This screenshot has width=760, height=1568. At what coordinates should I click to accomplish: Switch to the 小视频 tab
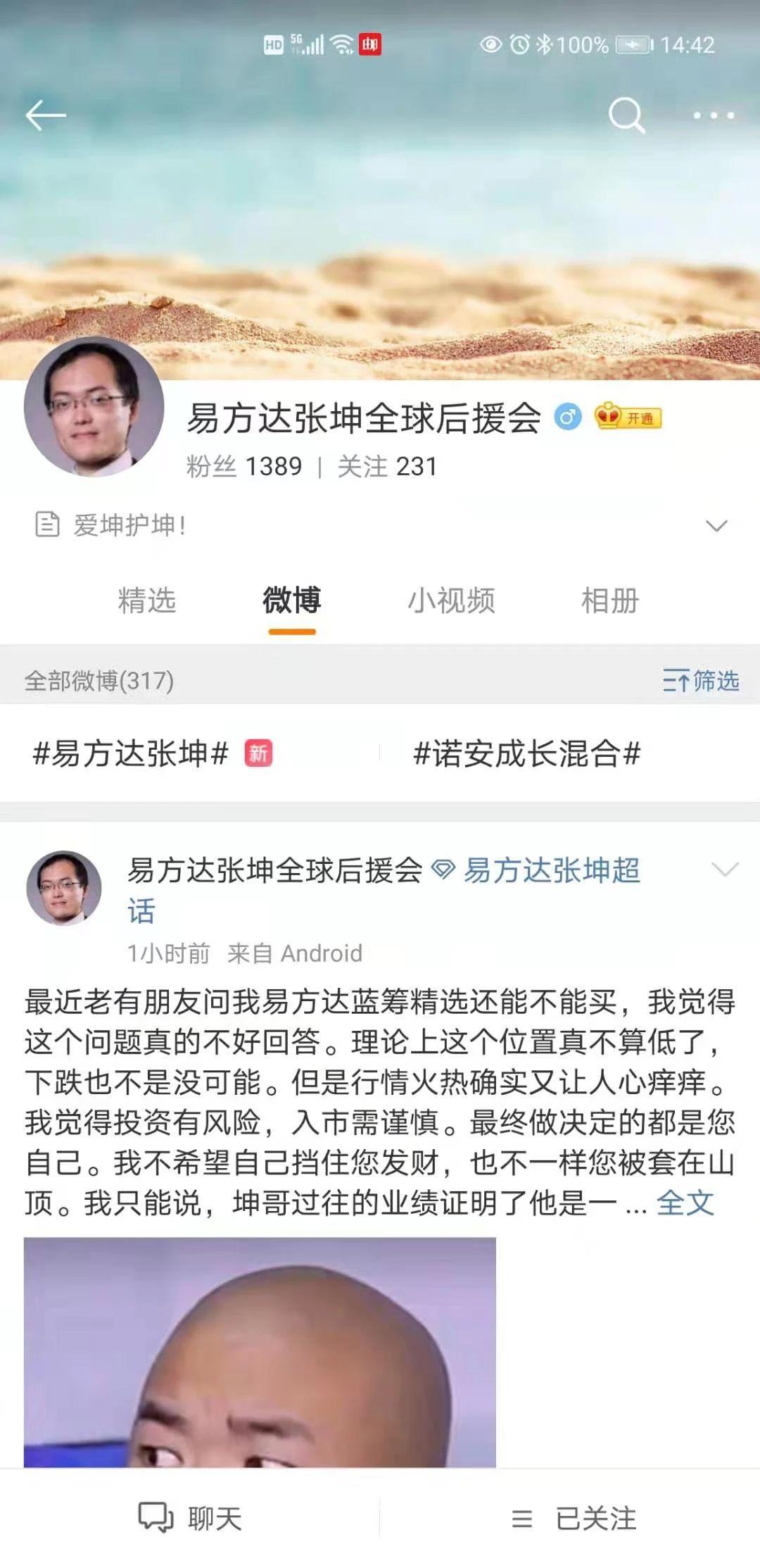point(451,601)
